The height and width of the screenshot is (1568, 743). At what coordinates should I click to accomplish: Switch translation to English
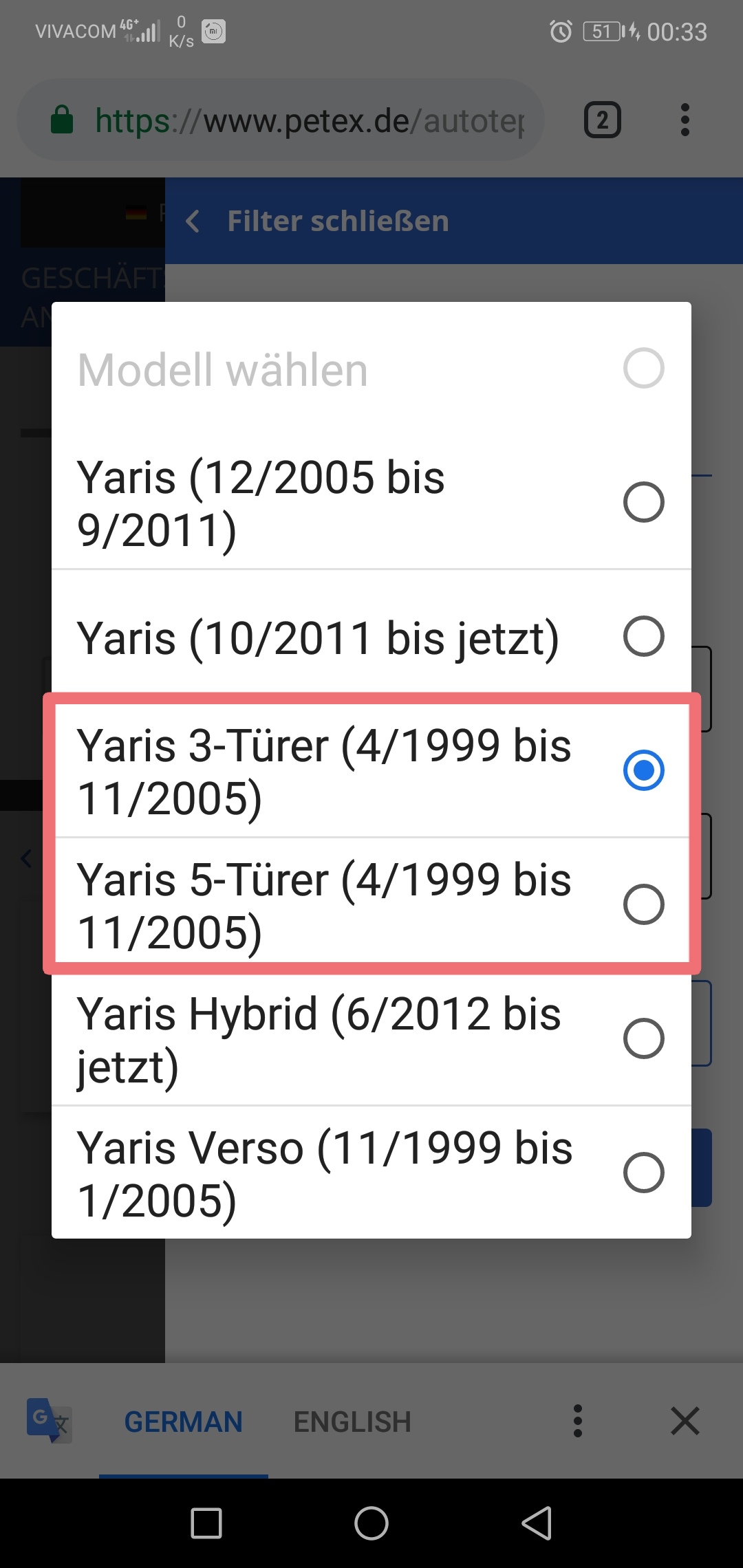(x=352, y=1422)
